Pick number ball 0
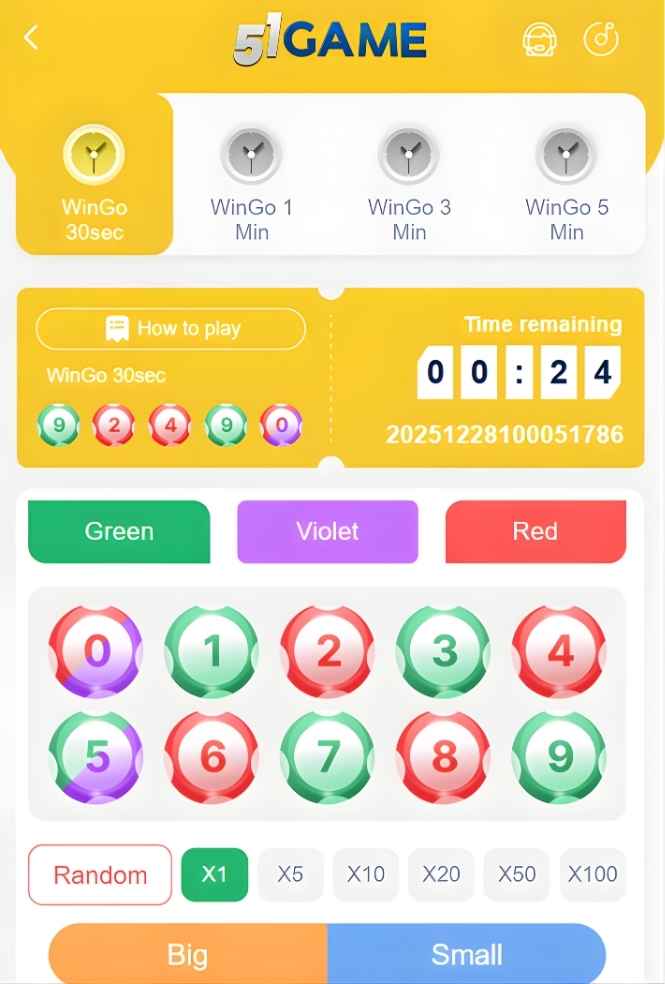Viewport: 665px width, 984px height. tap(96, 651)
